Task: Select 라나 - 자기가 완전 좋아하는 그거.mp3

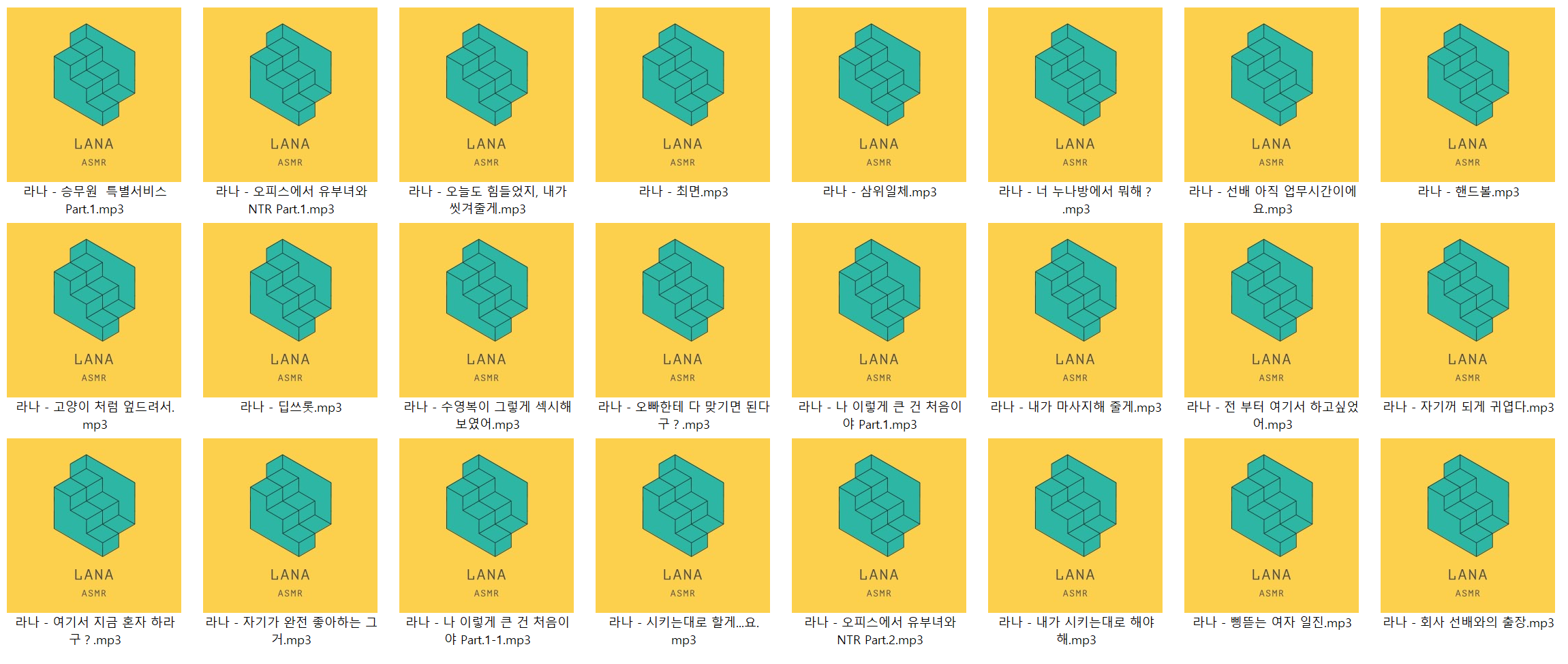Action: tap(290, 526)
